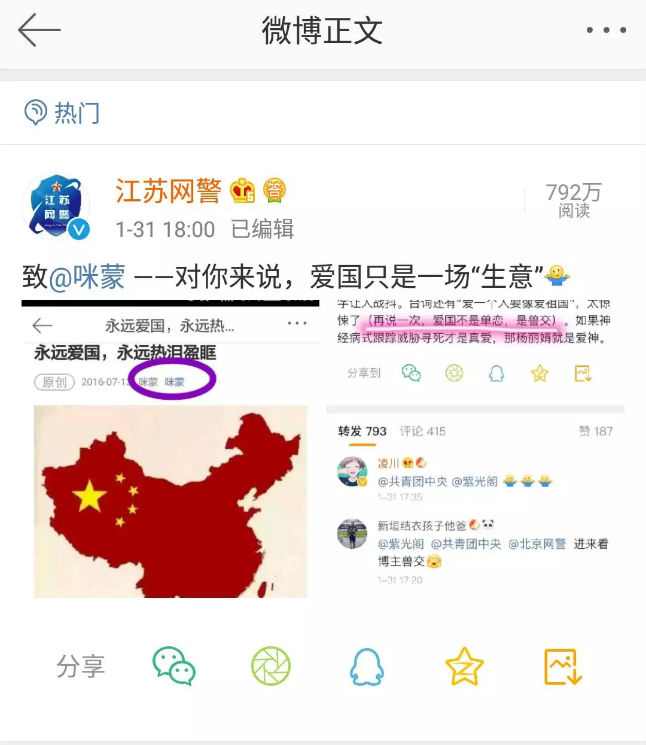Share this post to QQ
This screenshot has height=745, width=646.
367,666
